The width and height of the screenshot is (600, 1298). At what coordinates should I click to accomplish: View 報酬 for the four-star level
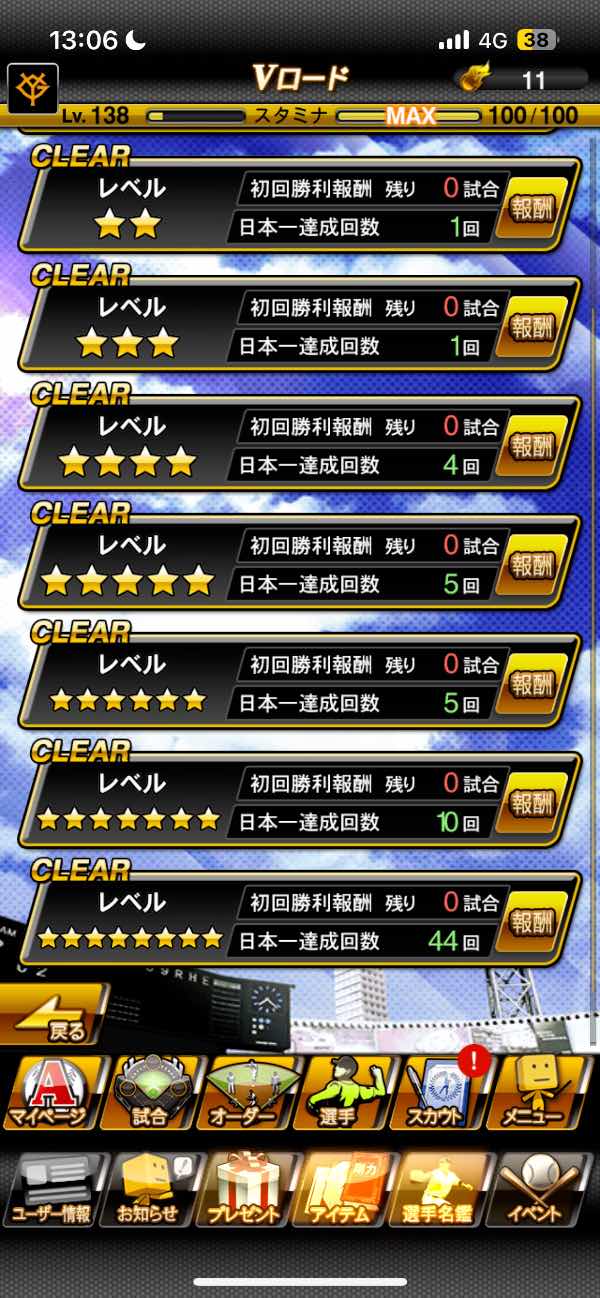click(532, 446)
